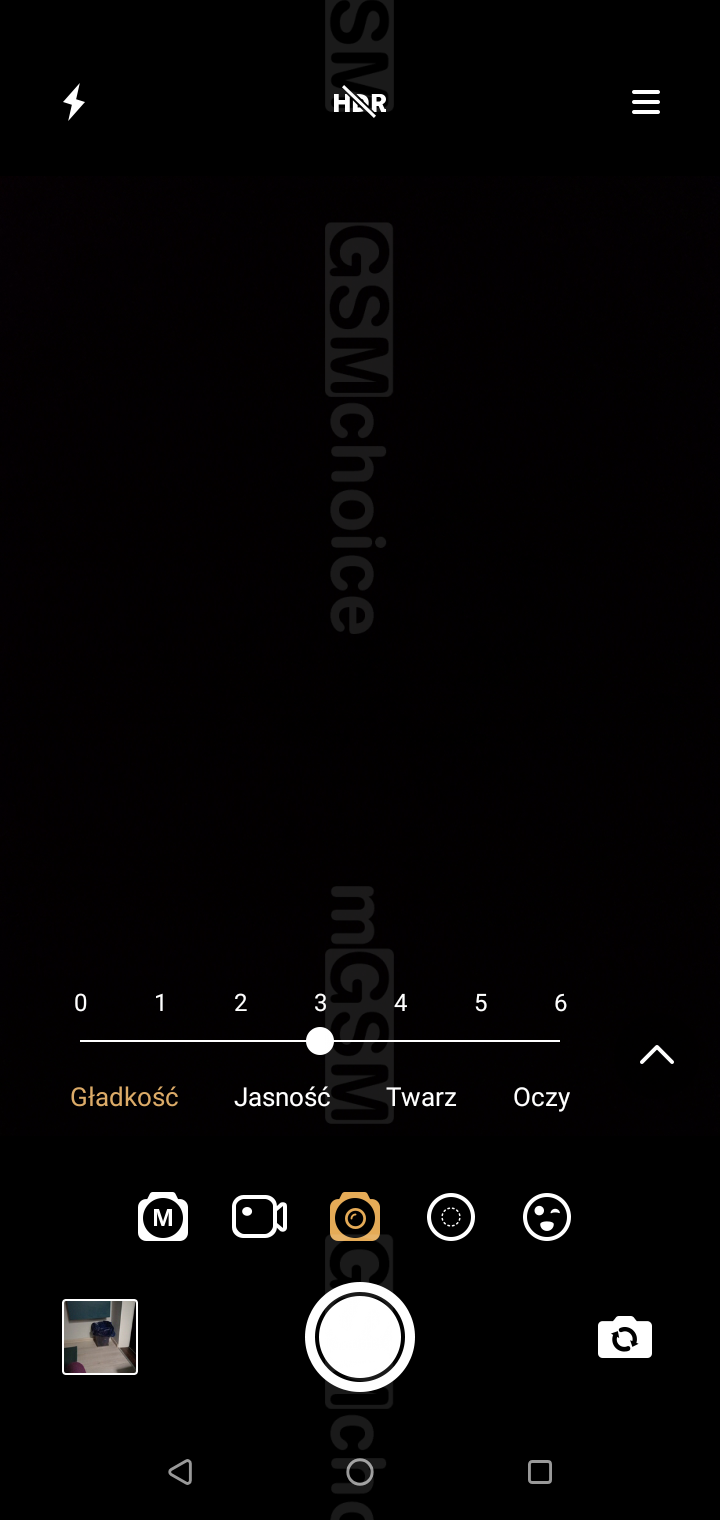Switch to Jasność adjustment

[282, 1097]
